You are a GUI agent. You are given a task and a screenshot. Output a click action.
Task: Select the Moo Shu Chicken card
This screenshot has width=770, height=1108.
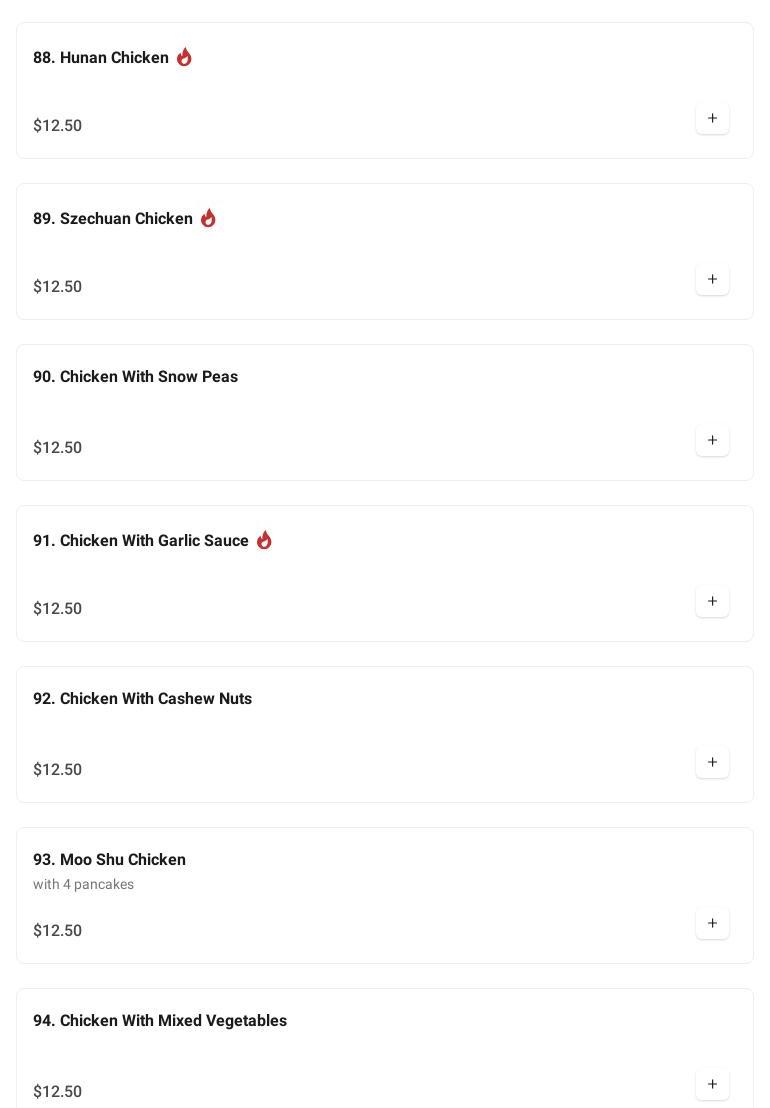pyautogui.click(x=109, y=860)
